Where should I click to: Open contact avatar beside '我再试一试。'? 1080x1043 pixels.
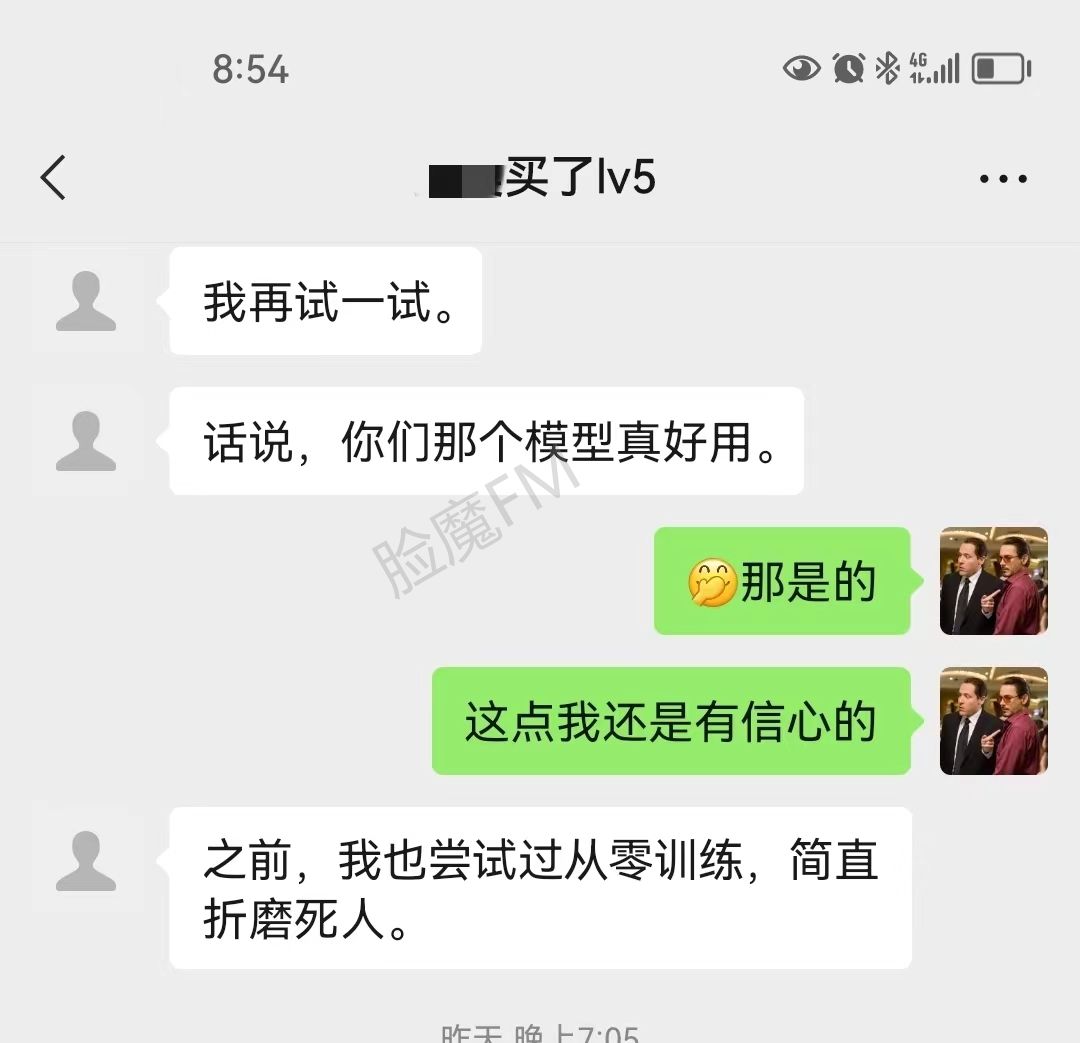click(x=85, y=301)
